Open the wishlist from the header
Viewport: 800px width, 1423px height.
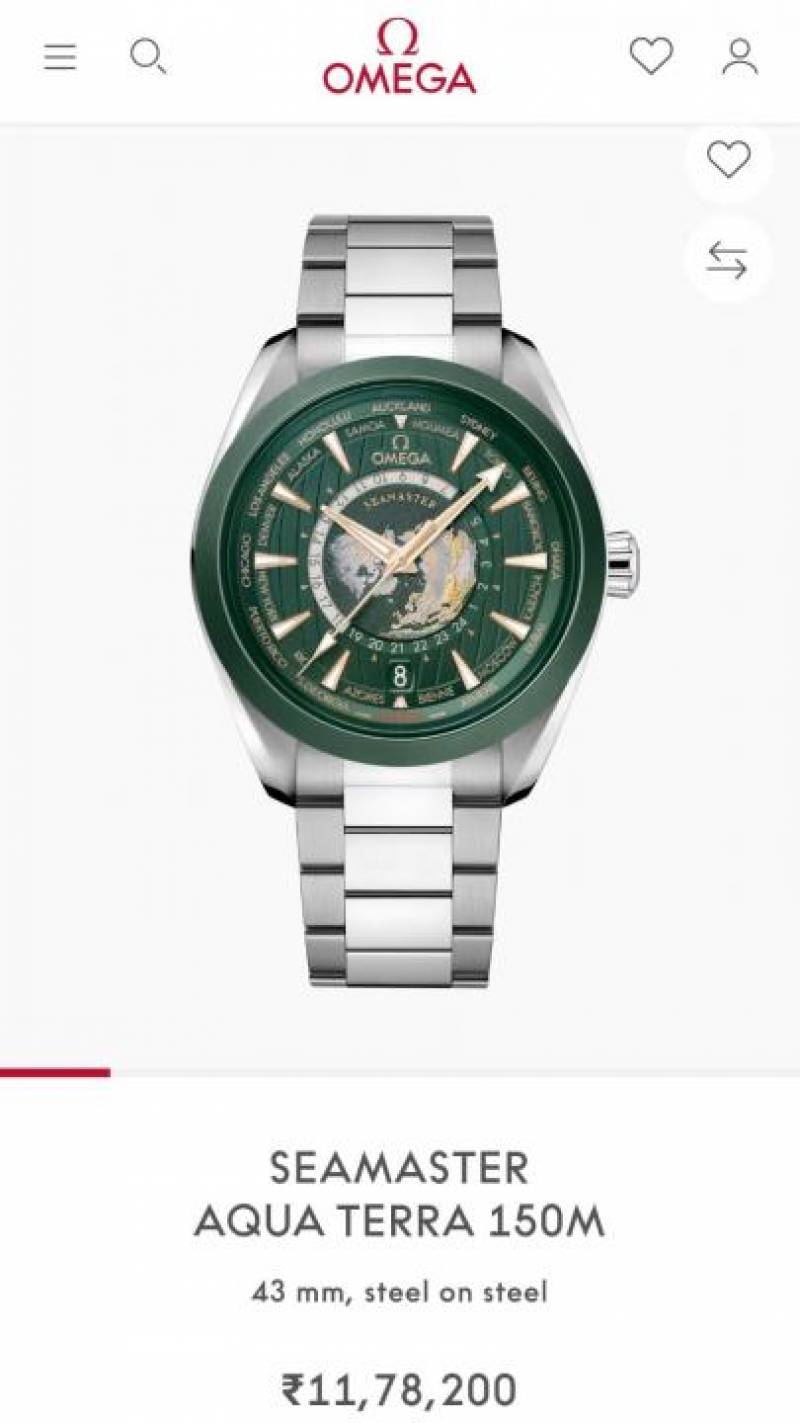651,56
